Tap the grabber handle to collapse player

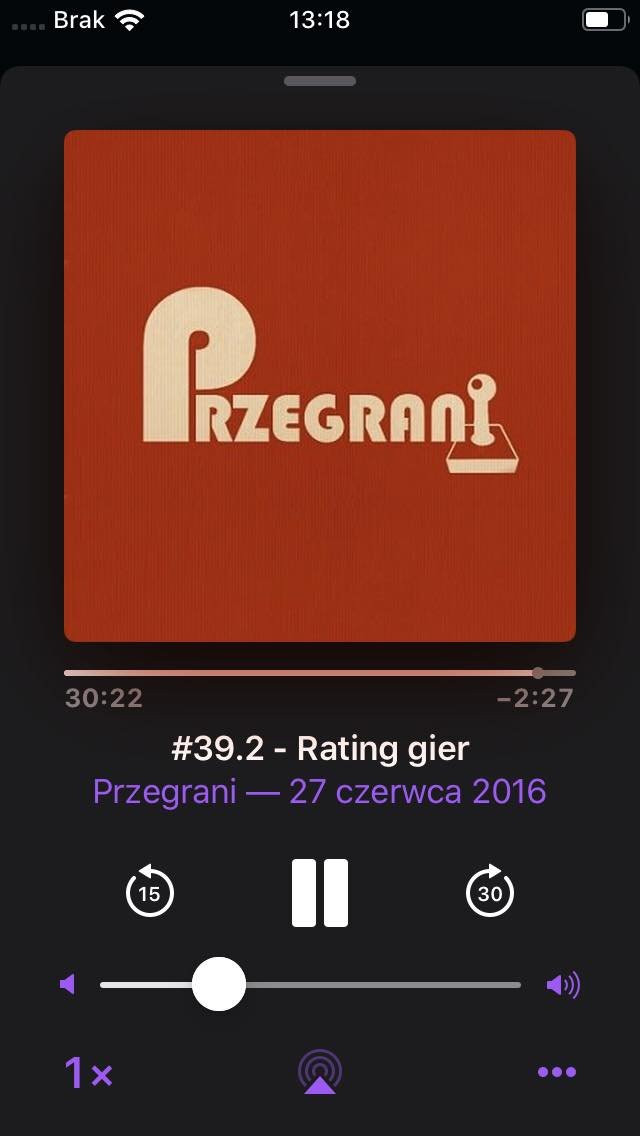tap(320, 81)
